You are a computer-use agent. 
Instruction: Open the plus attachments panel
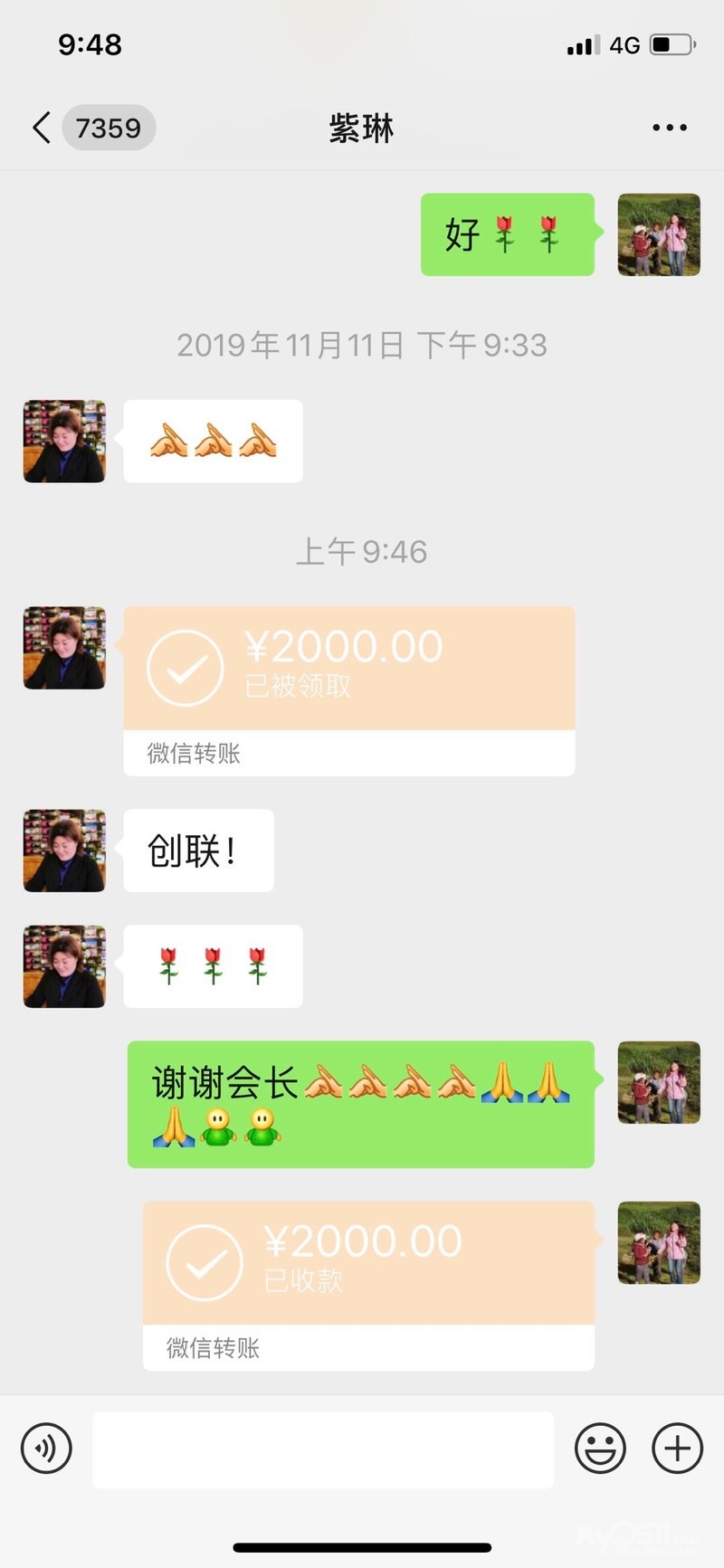pos(677,1448)
